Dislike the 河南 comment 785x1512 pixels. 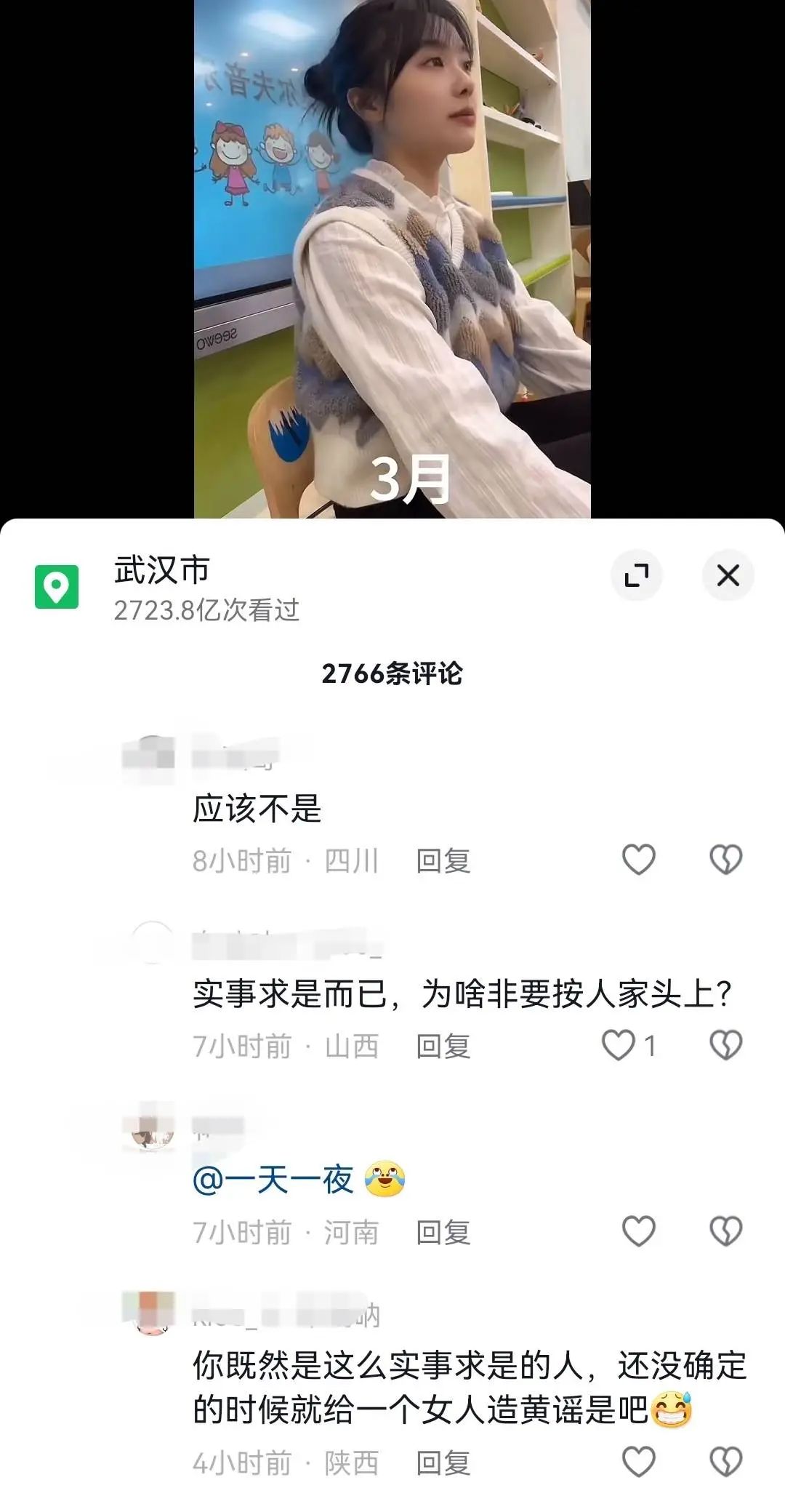click(x=725, y=1231)
